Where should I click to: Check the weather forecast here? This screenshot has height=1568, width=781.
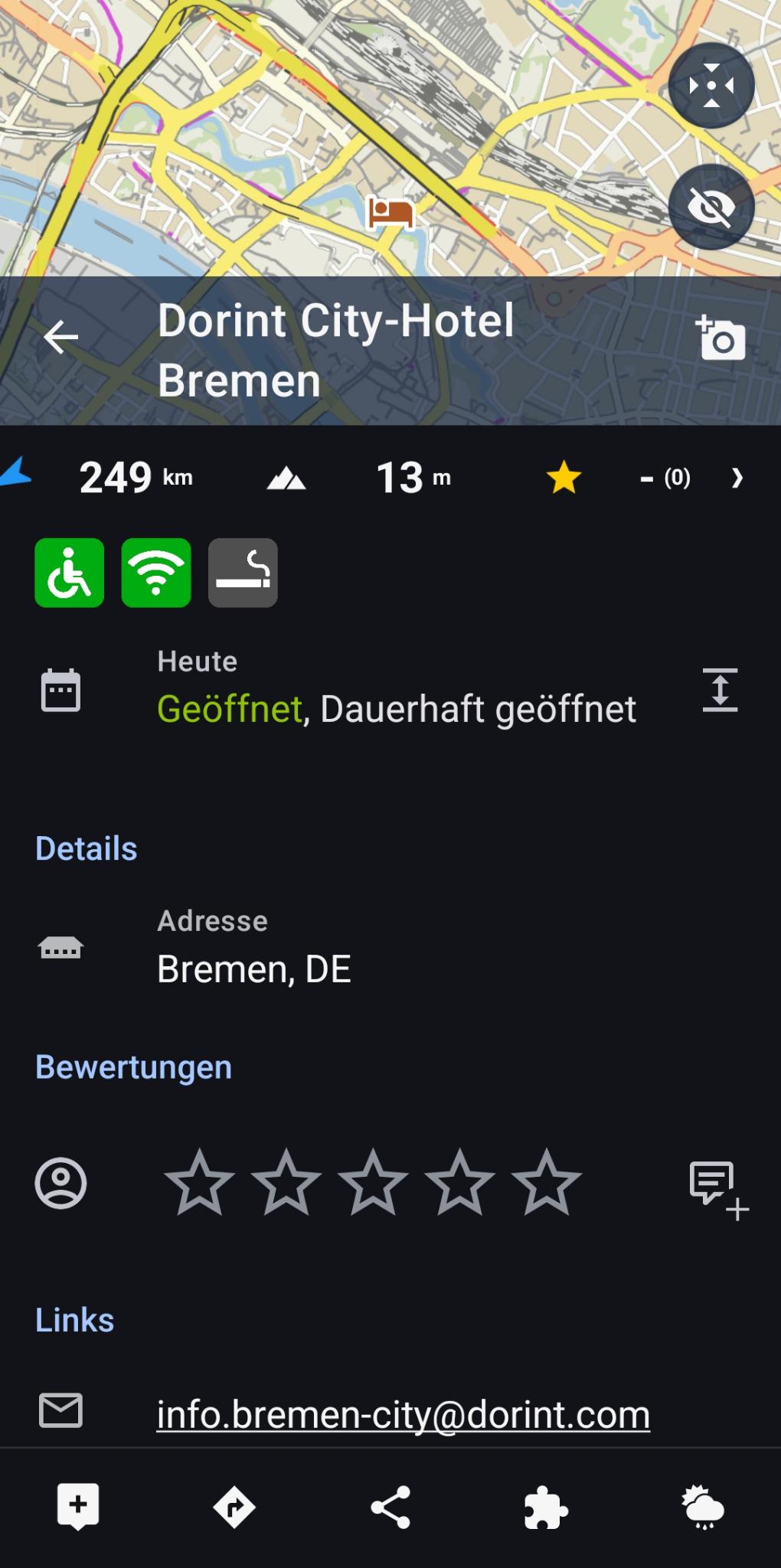tap(702, 1507)
